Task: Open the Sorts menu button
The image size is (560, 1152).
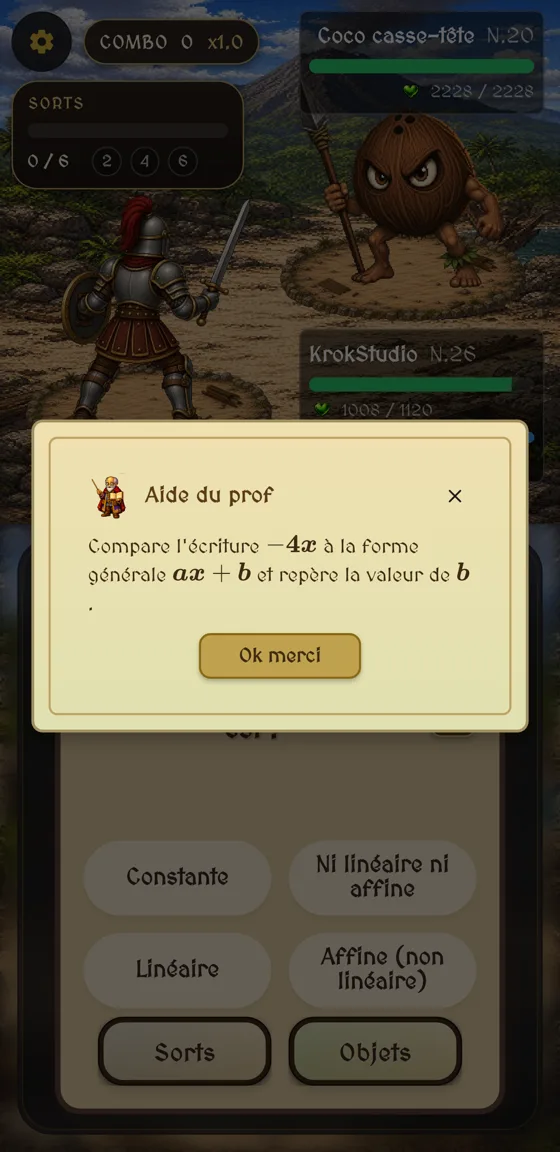Action: (x=184, y=1051)
